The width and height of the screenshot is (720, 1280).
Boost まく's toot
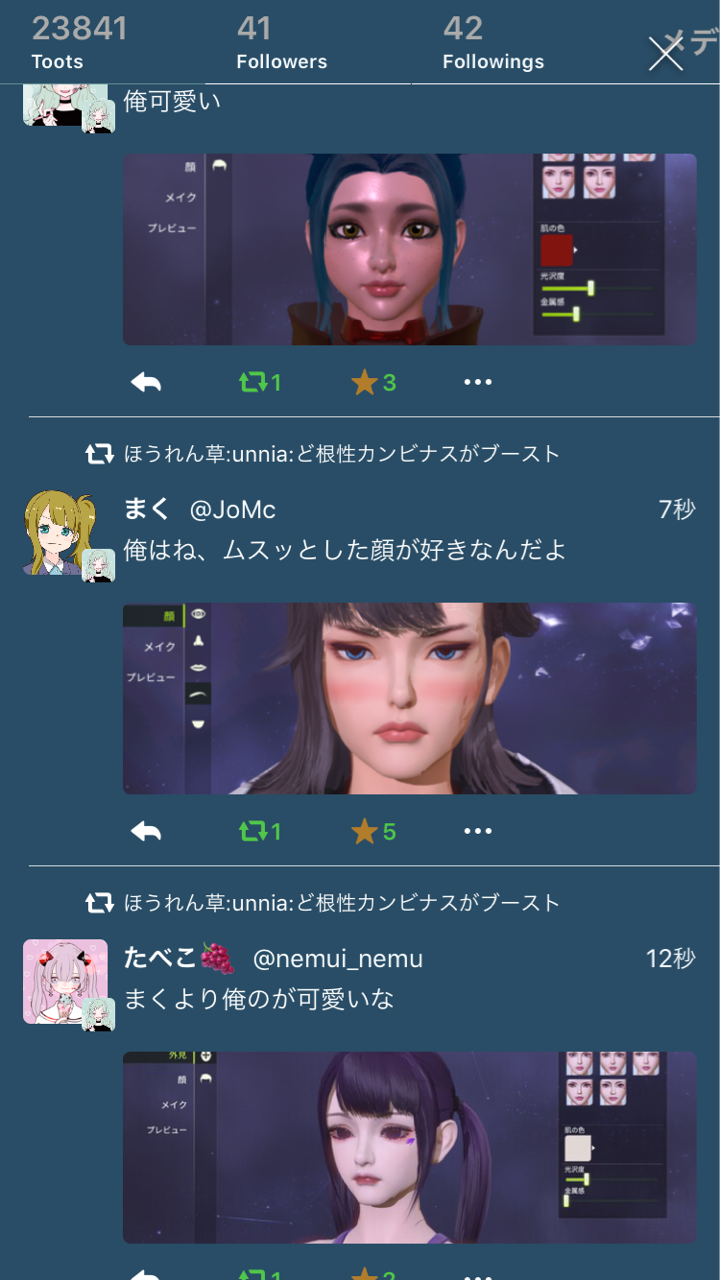pyautogui.click(x=259, y=831)
